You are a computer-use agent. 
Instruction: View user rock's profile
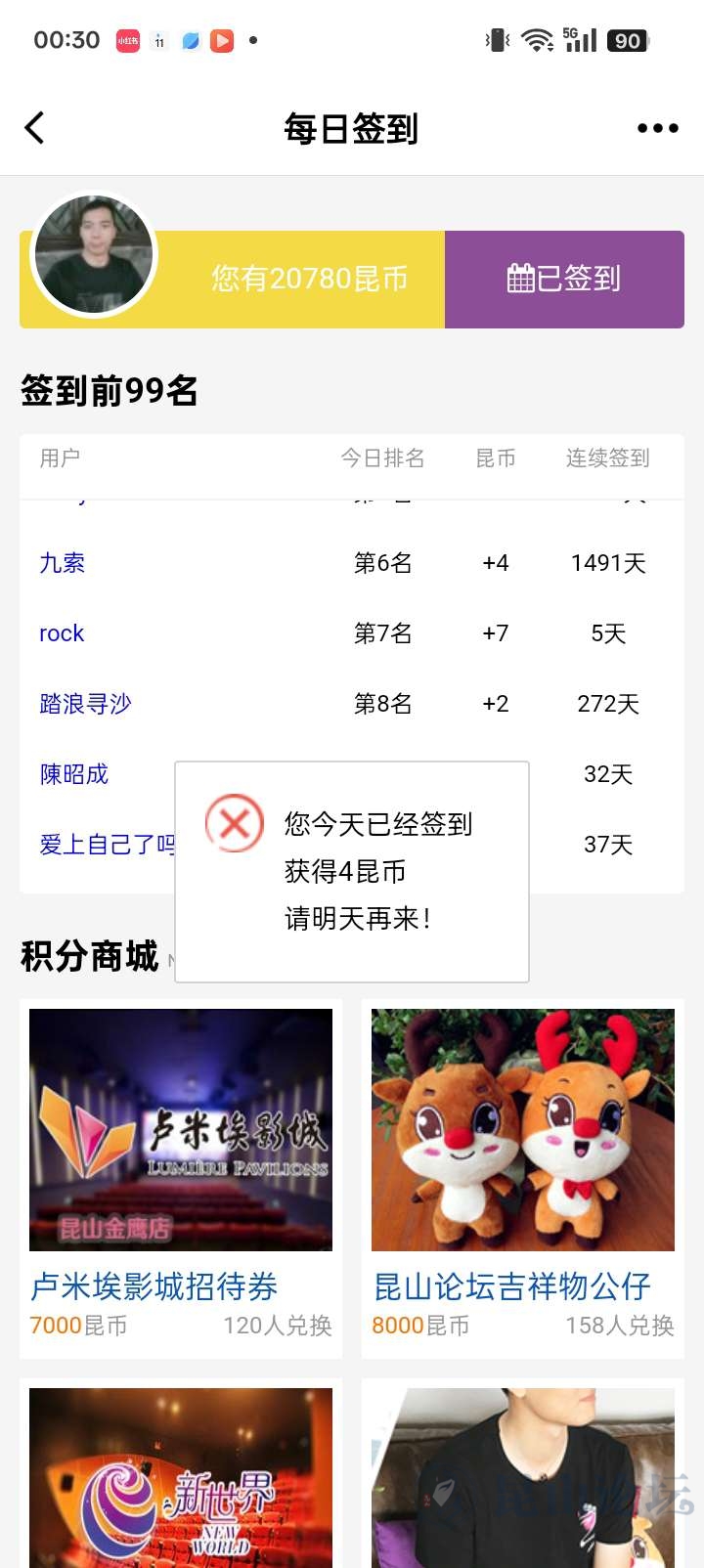pyautogui.click(x=62, y=633)
